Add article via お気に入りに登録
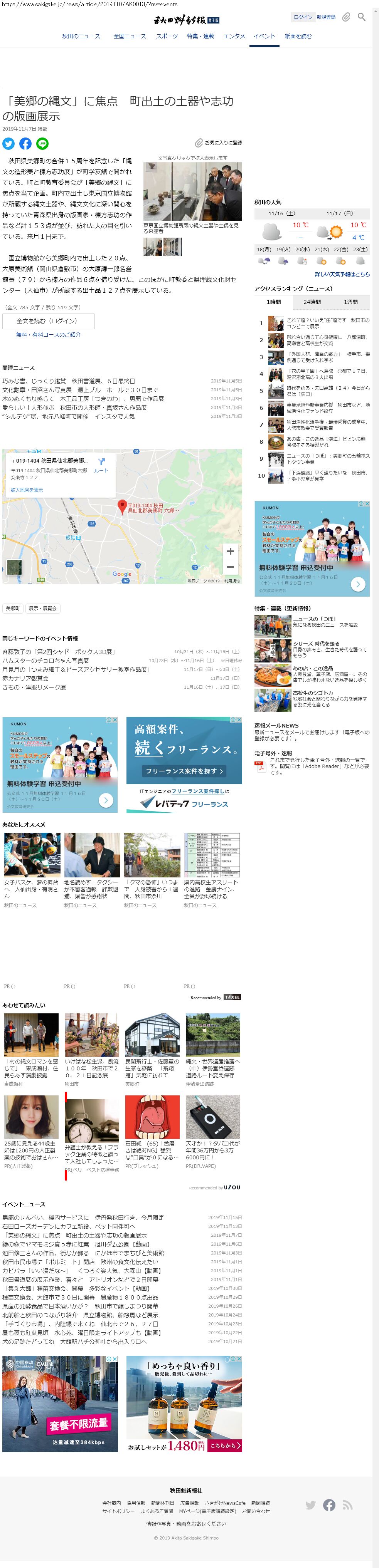379x1568 pixels. point(219,143)
